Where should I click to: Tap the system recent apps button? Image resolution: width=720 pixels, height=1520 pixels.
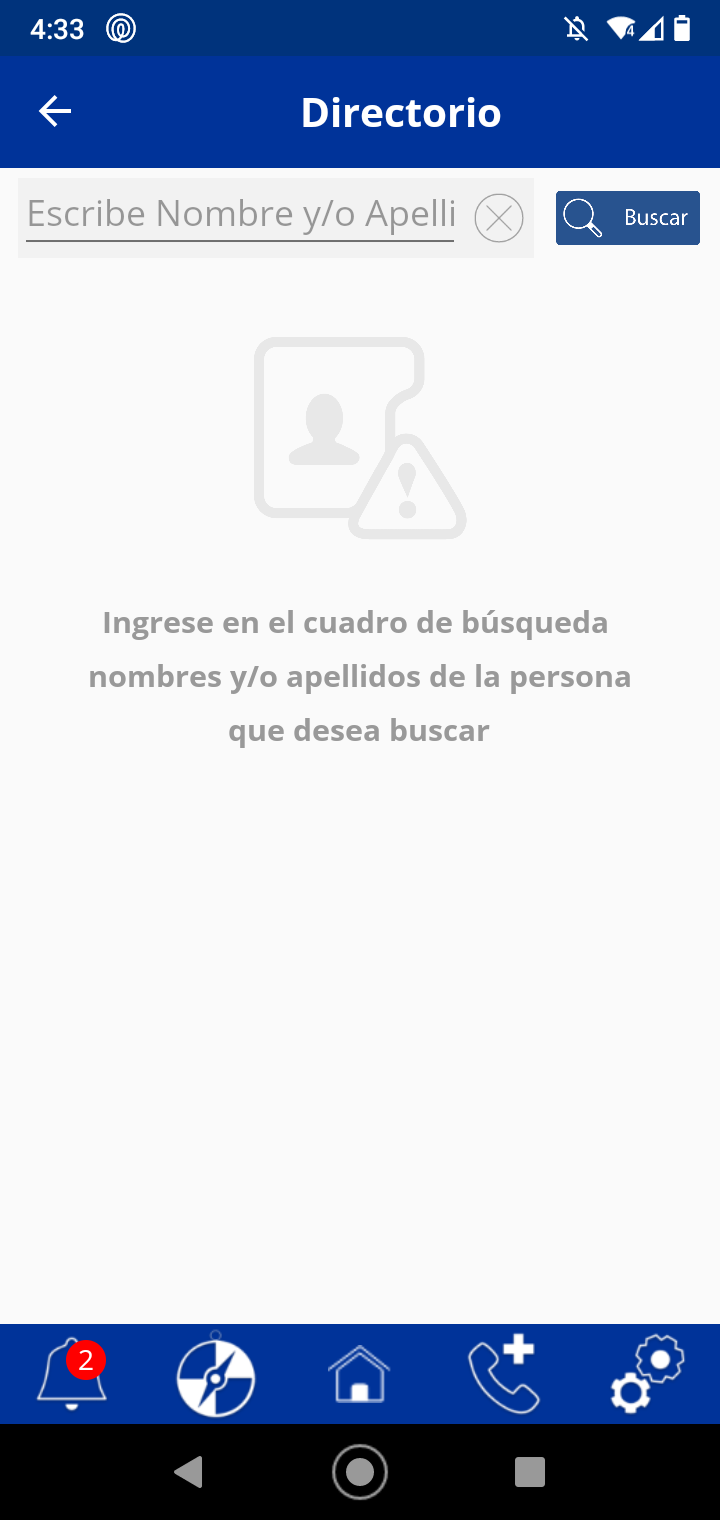point(530,1472)
